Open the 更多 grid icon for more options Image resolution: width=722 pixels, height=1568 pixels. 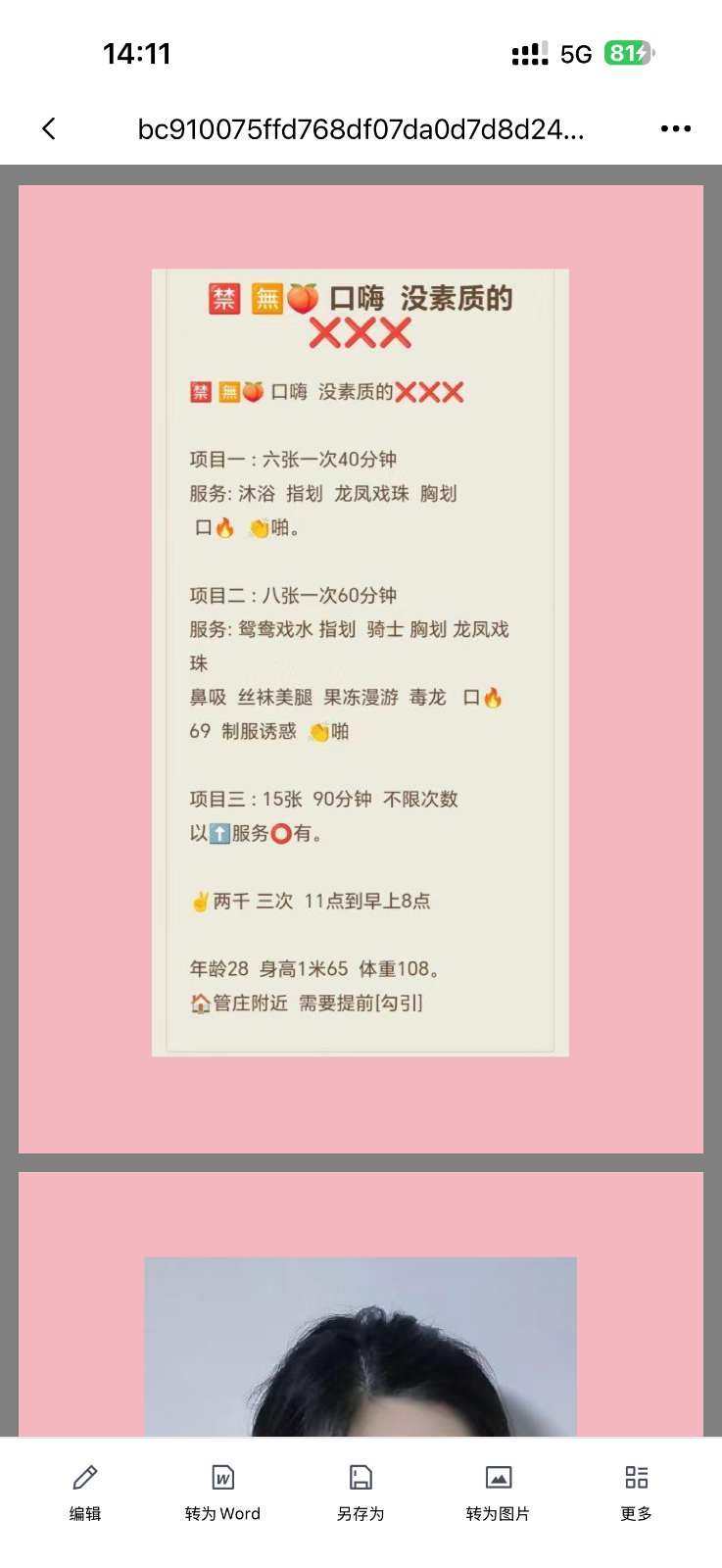click(636, 1477)
